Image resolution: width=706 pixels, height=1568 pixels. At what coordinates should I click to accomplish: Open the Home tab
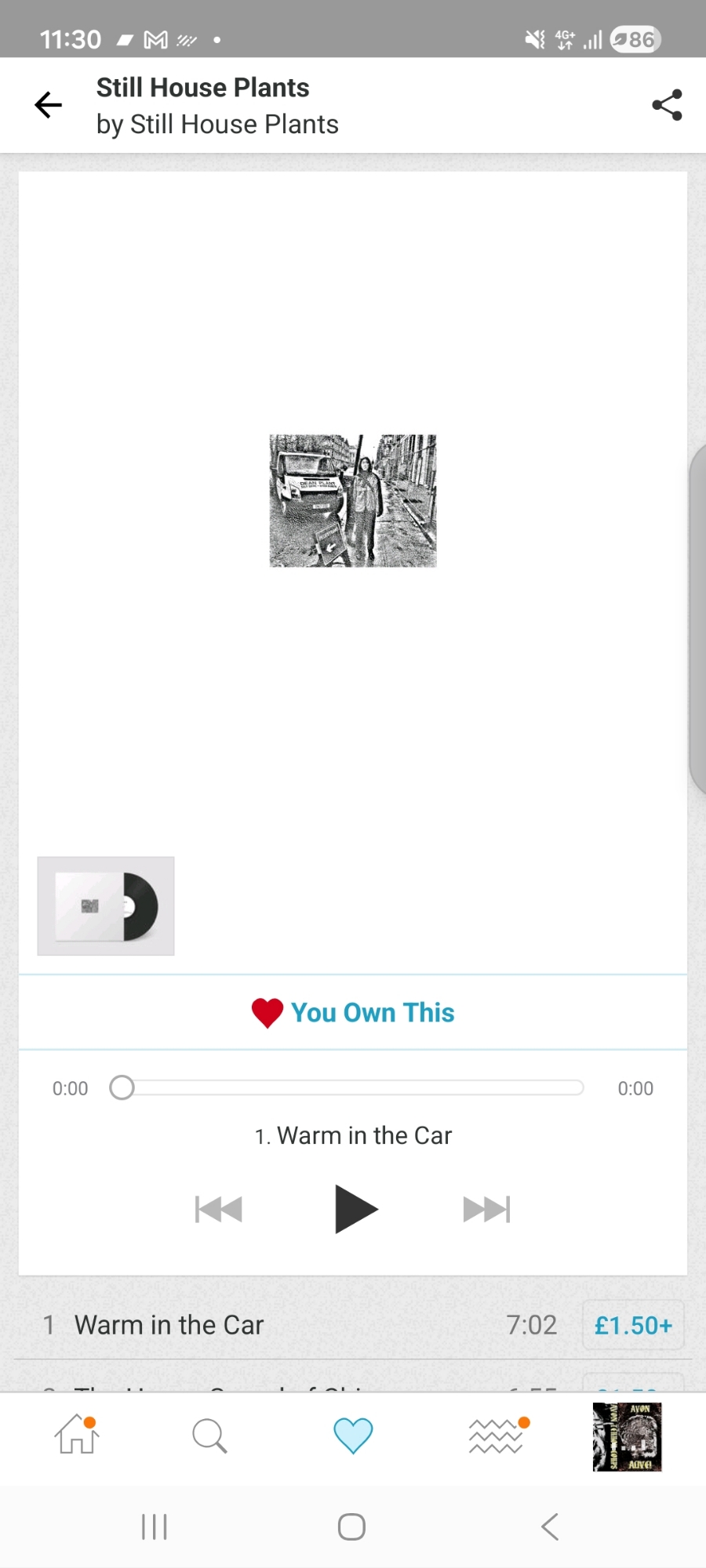(76, 1436)
